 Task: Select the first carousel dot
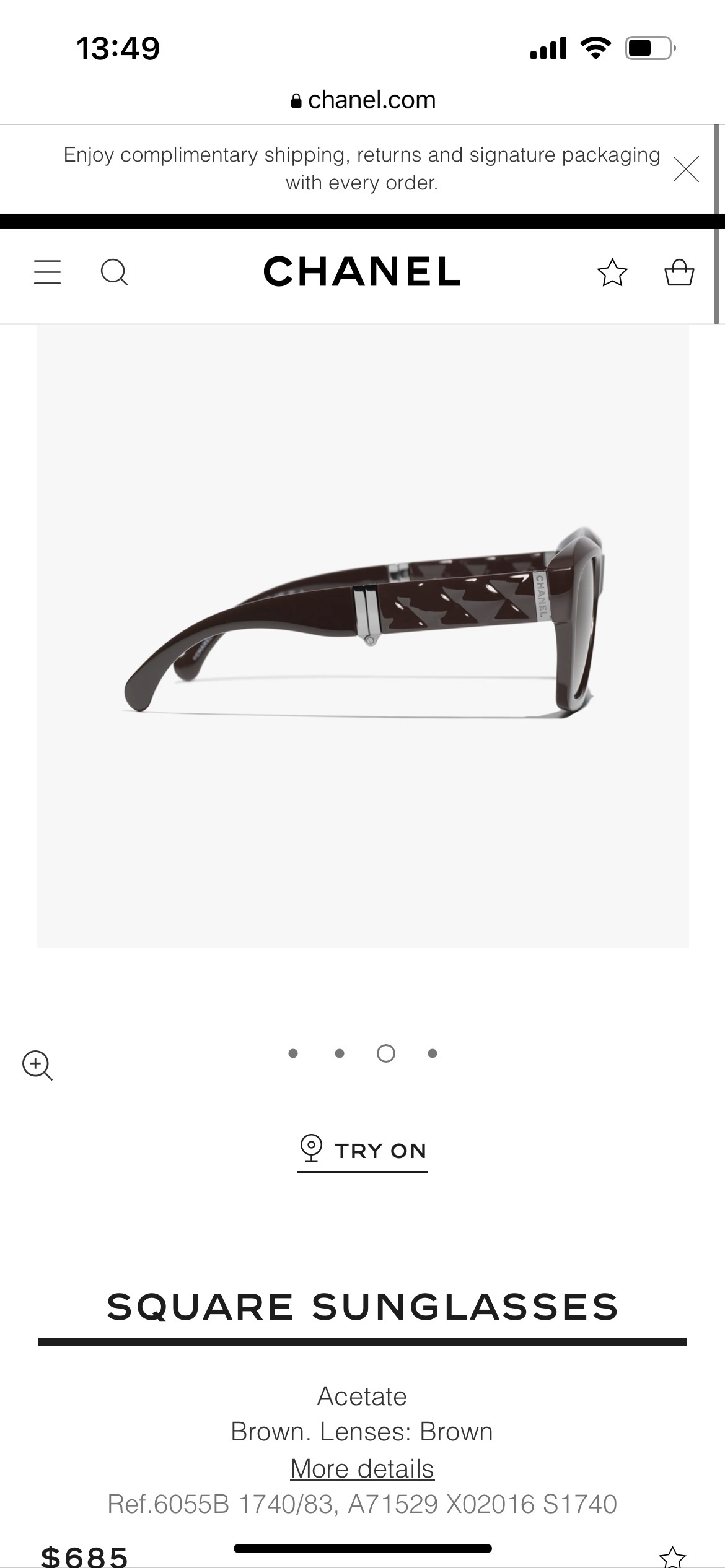click(x=292, y=1053)
